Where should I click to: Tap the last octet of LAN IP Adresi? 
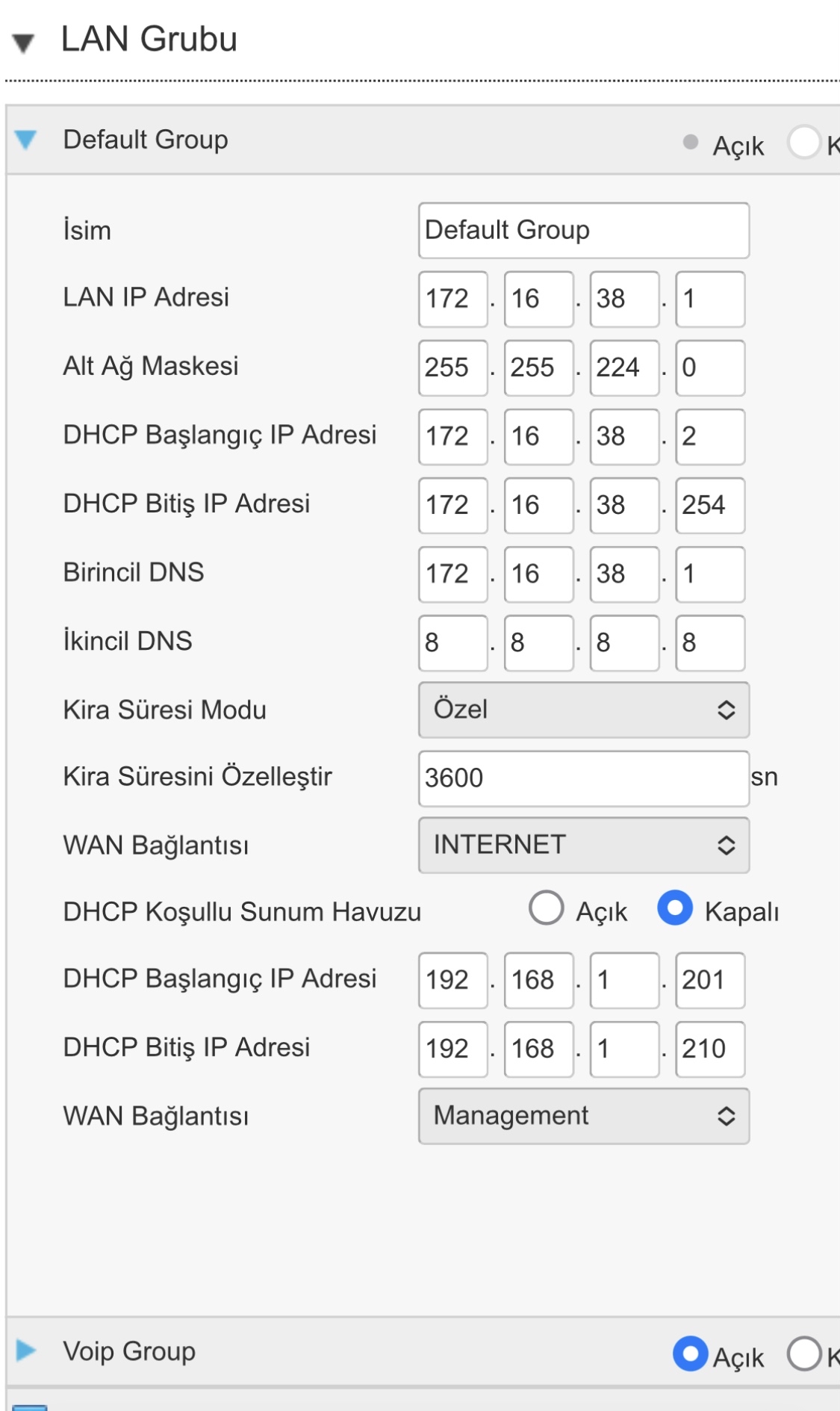(x=709, y=299)
